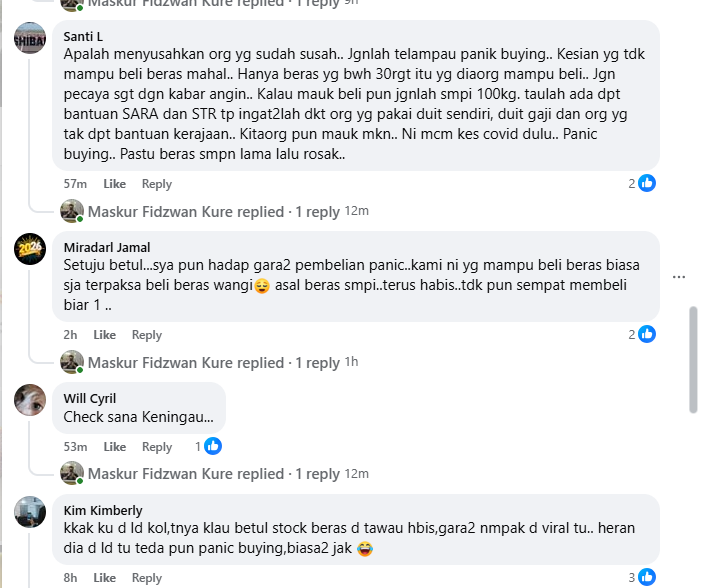The image size is (701, 588).
Task: Expand Maskur's reply under Will Cyril's comment
Action: click(214, 474)
